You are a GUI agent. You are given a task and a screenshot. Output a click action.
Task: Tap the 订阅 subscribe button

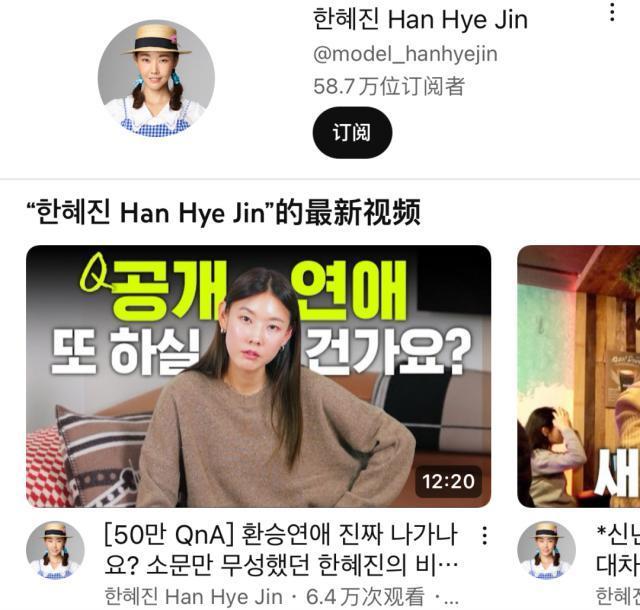pyautogui.click(x=352, y=132)
